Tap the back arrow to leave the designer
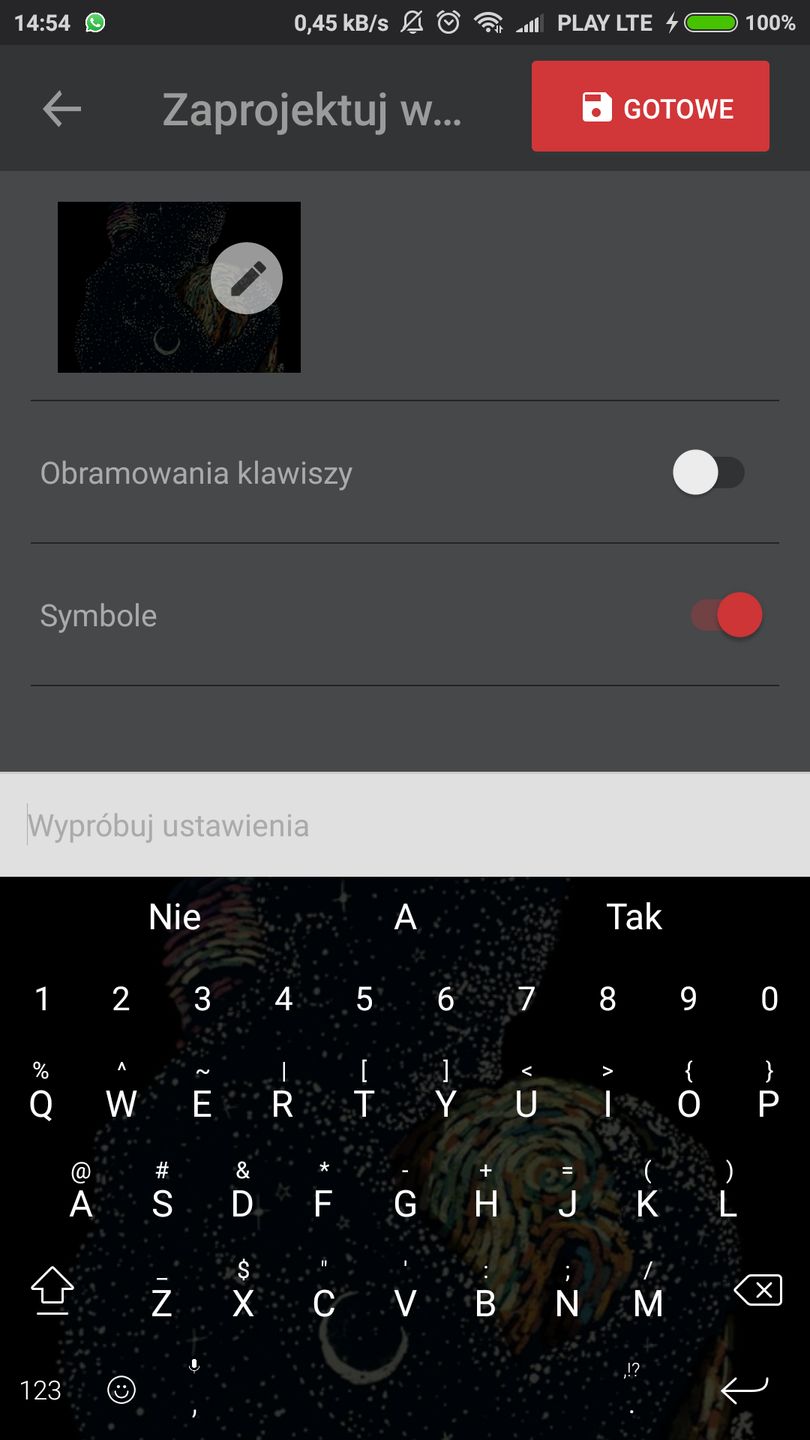 60,108
